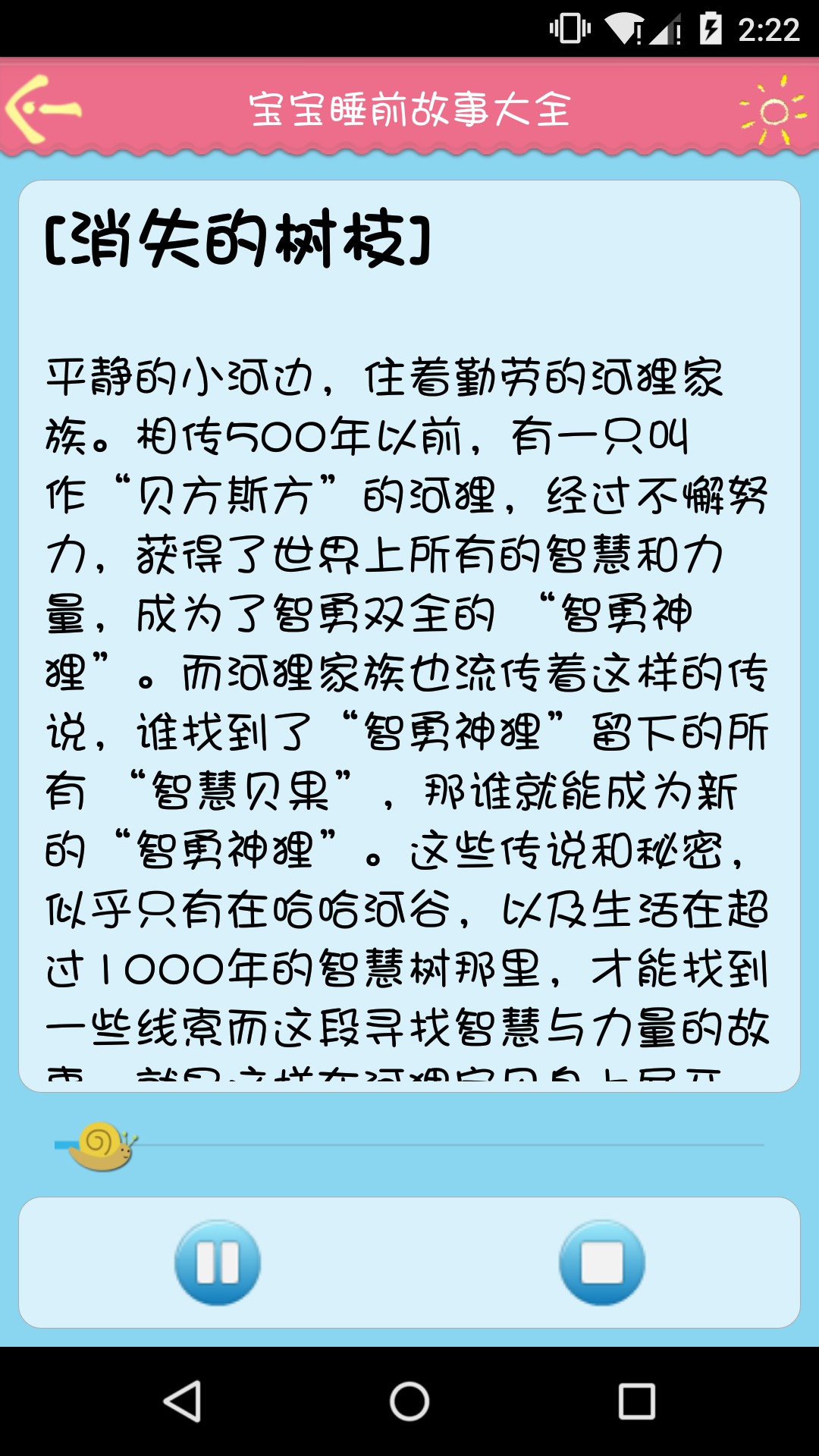Open the recent apps overview
Viewport: 819px width, 1456px height.
click(636, 1401)
